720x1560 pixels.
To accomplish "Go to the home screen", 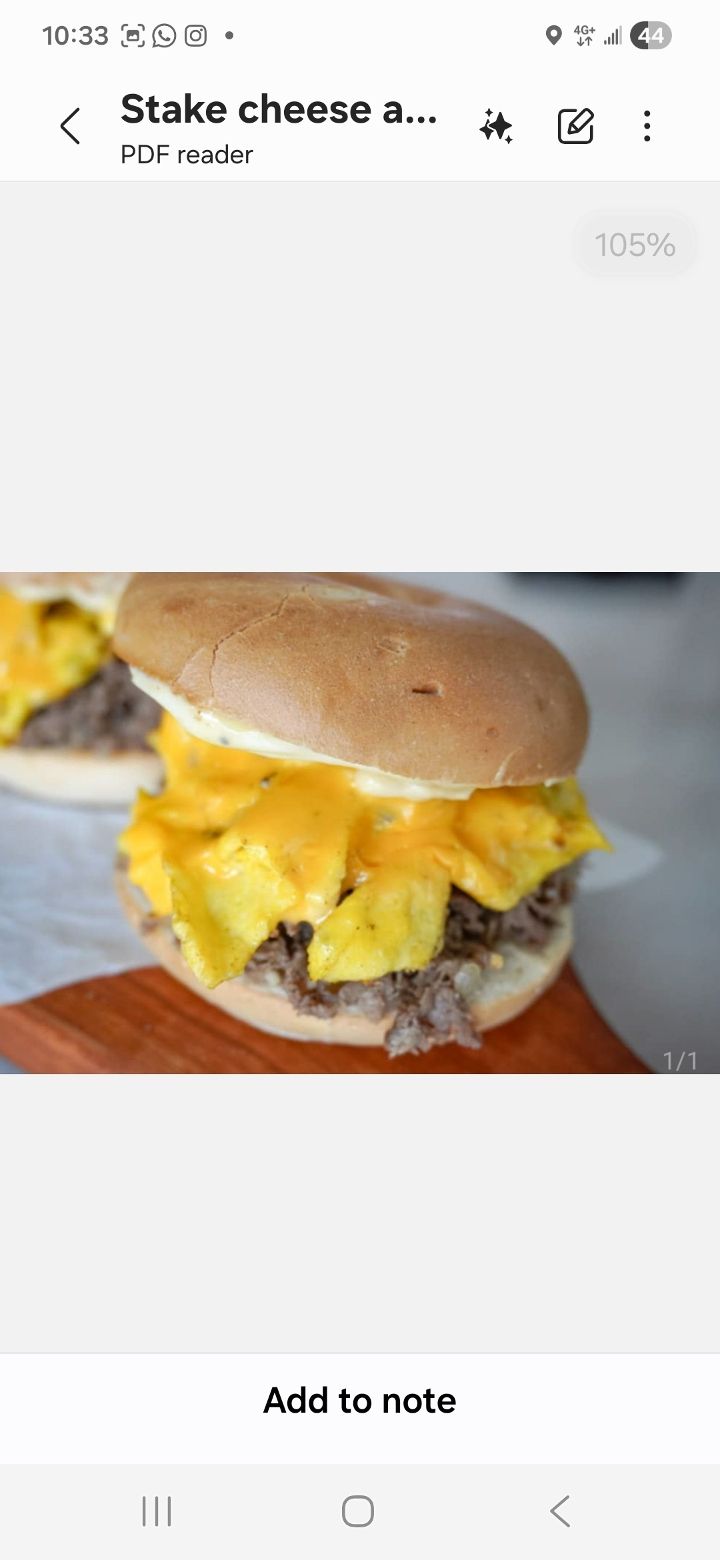I will tap(358, 1511).
